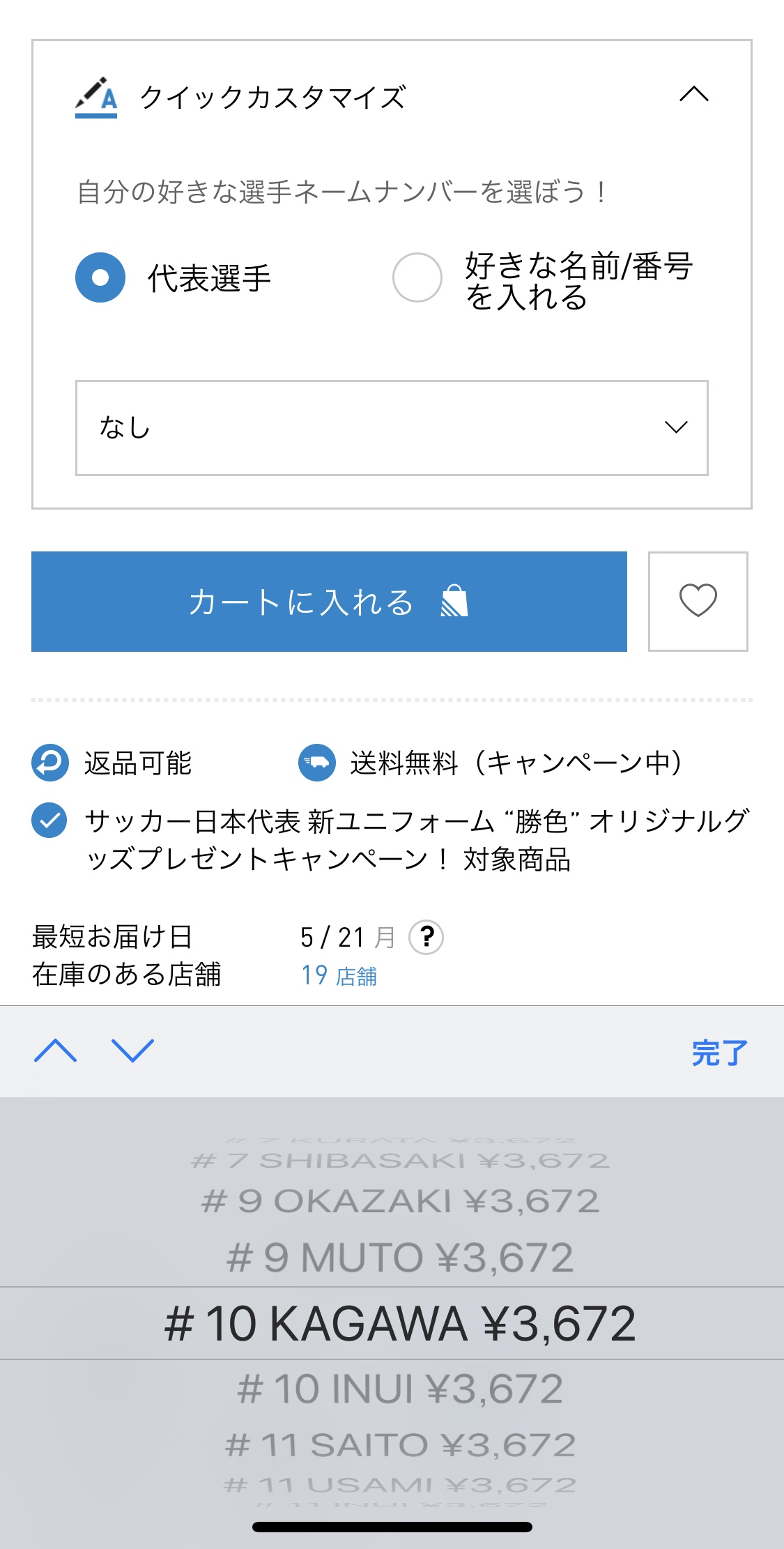This screenshot has width=784, height=1549.
Task: Add item to favorites with heart
Action: [x=698, y=602]
